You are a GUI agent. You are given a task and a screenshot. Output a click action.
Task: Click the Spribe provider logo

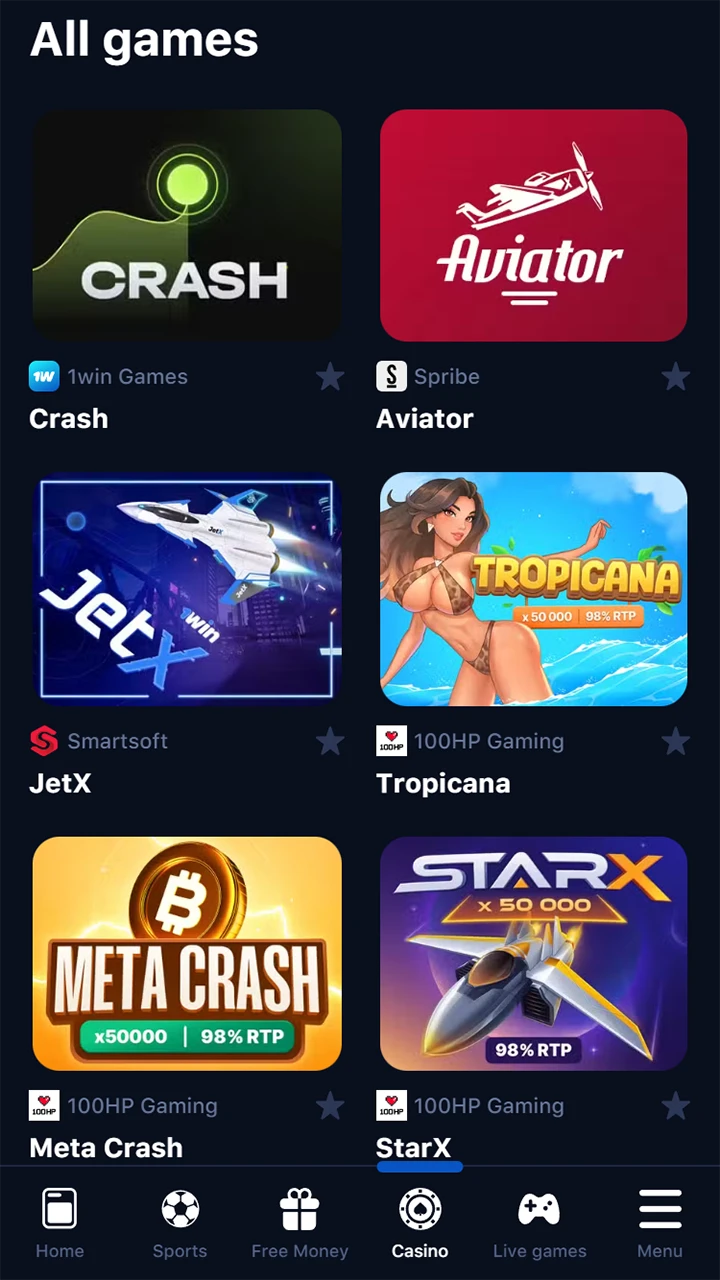click(391, 376)
